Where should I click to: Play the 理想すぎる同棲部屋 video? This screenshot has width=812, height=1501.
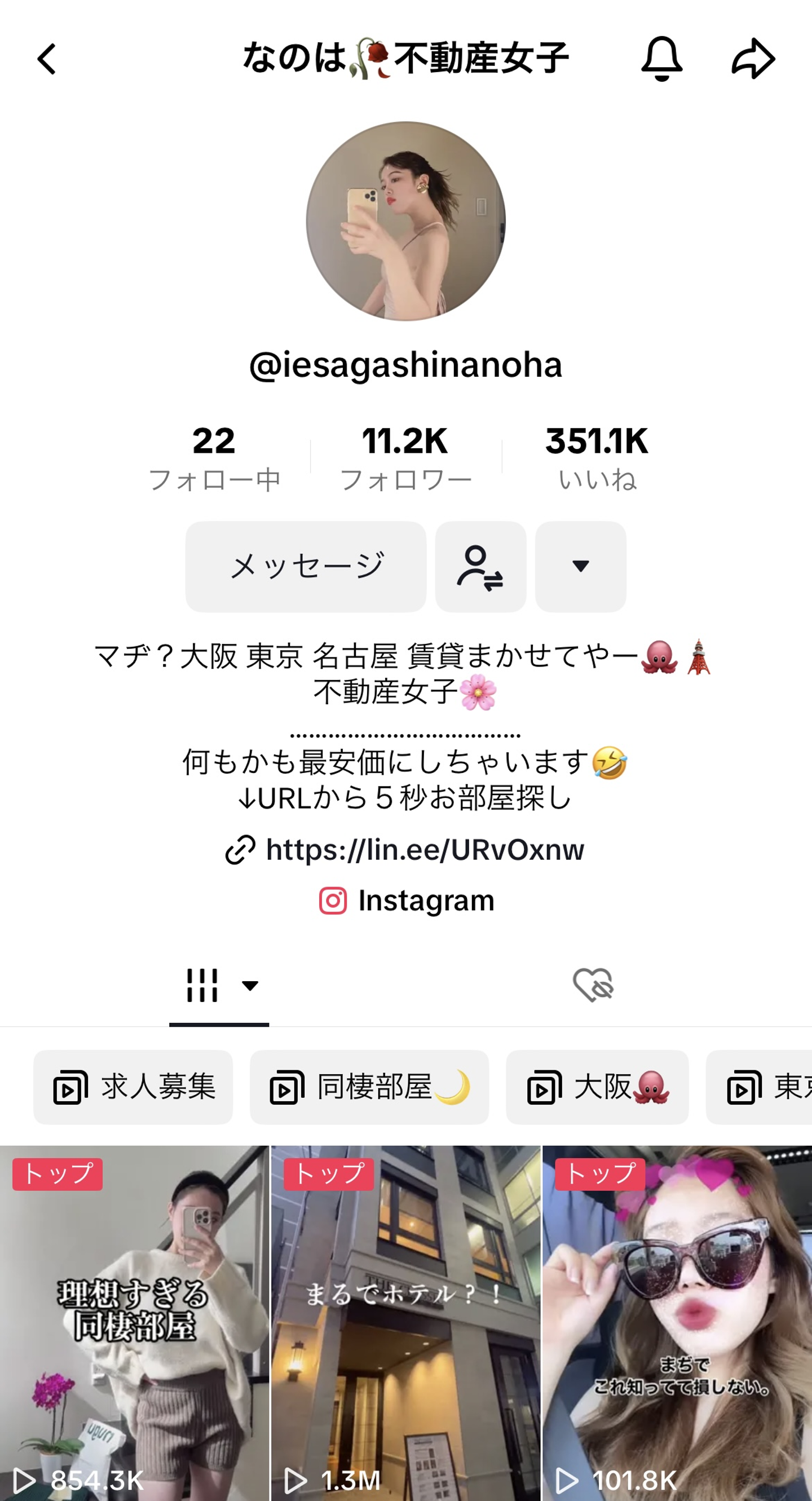pyautogui.click(x=134, y=1323)
